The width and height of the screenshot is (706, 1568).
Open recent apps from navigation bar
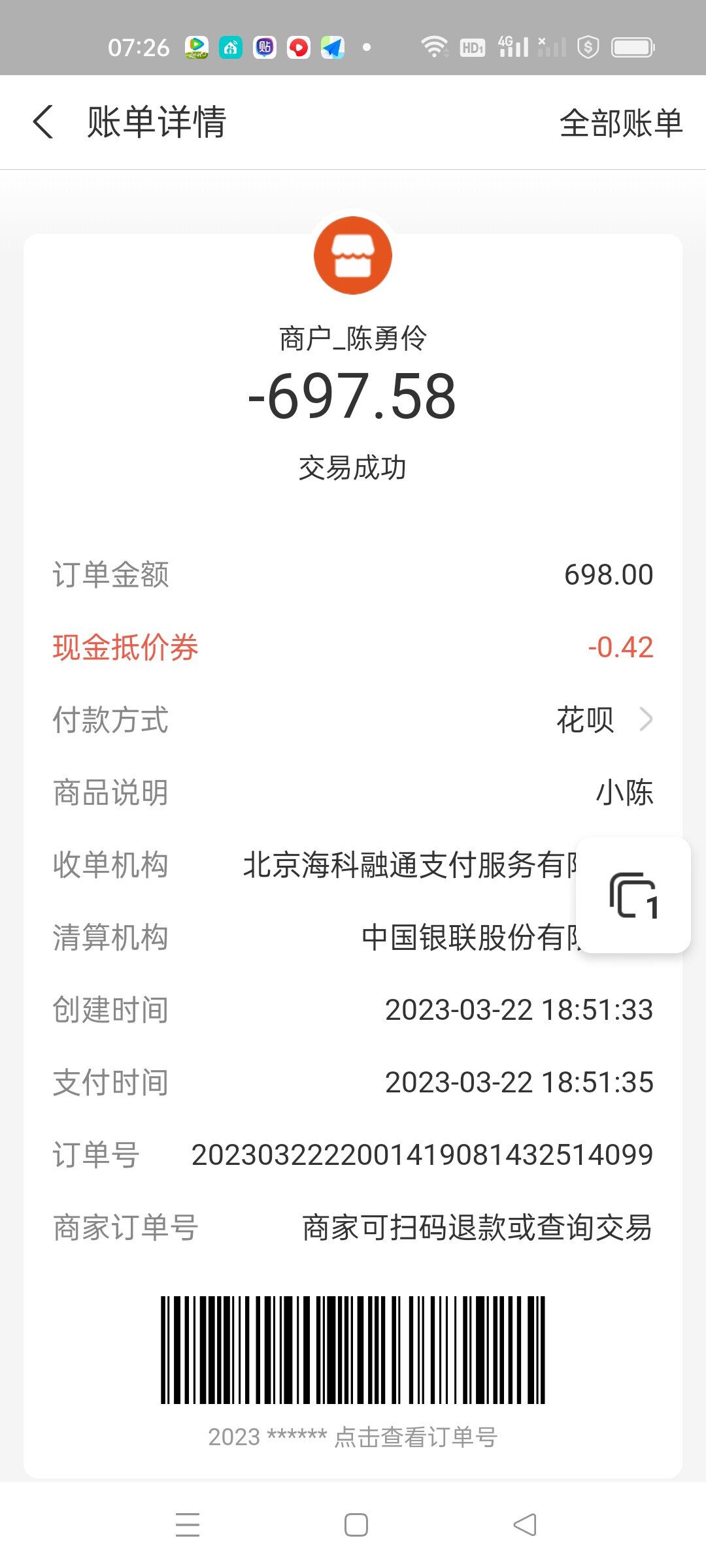pyautogui.click(x=188, y=1524)
